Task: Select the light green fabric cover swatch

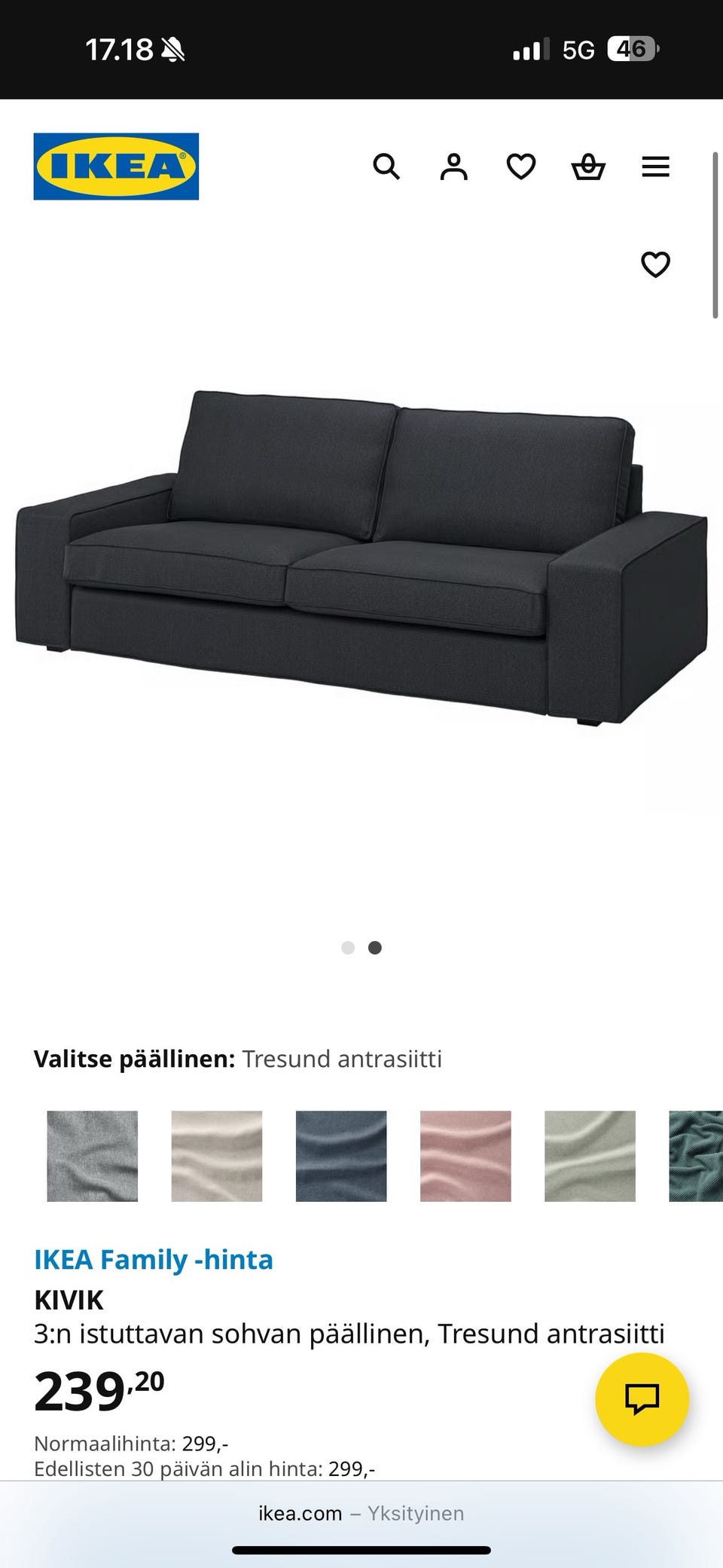Action: click(590, 1156)
